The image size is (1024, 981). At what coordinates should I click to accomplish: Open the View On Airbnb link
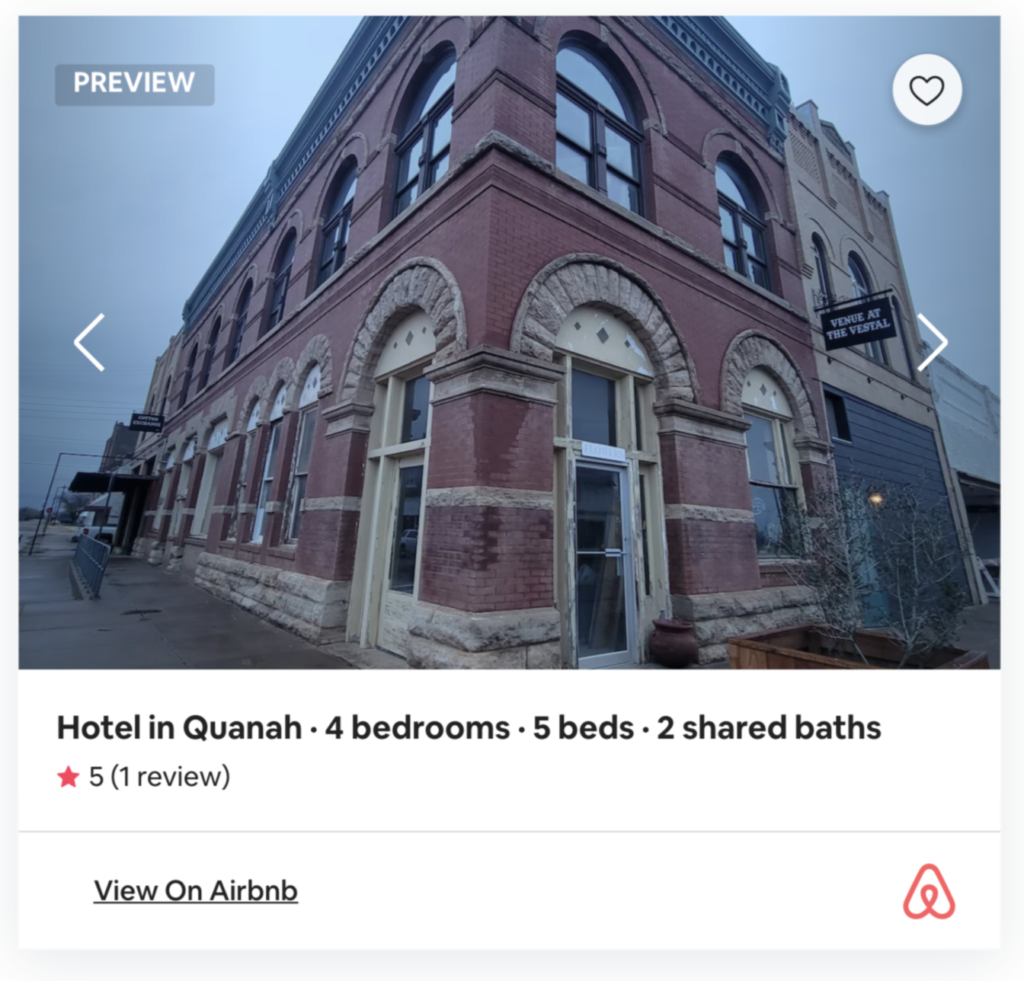196,890
